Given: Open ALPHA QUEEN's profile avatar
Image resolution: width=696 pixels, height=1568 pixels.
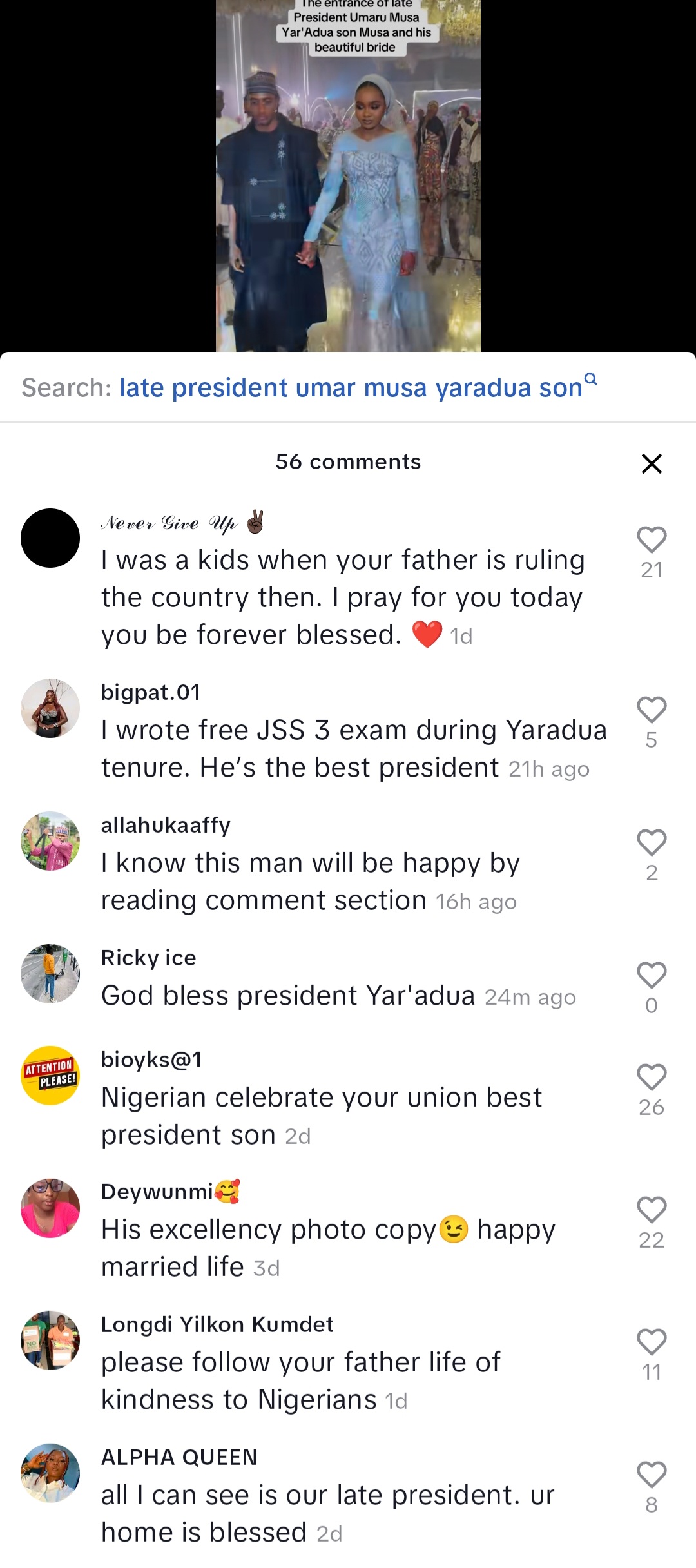Looking at the screenshot, I should pyautogui.click(x=50, y=1473).
